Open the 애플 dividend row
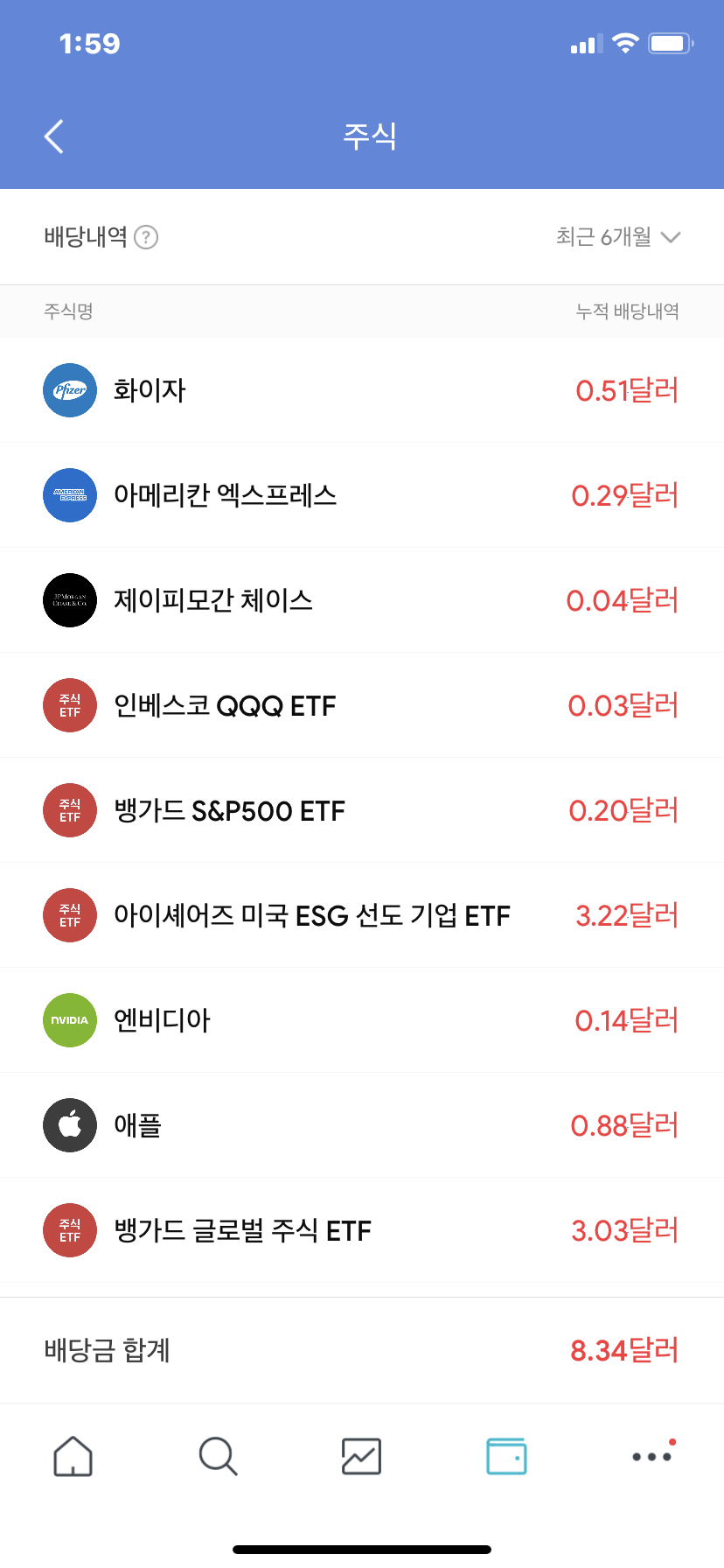724x1568 pixels. tap(362, 1125)
